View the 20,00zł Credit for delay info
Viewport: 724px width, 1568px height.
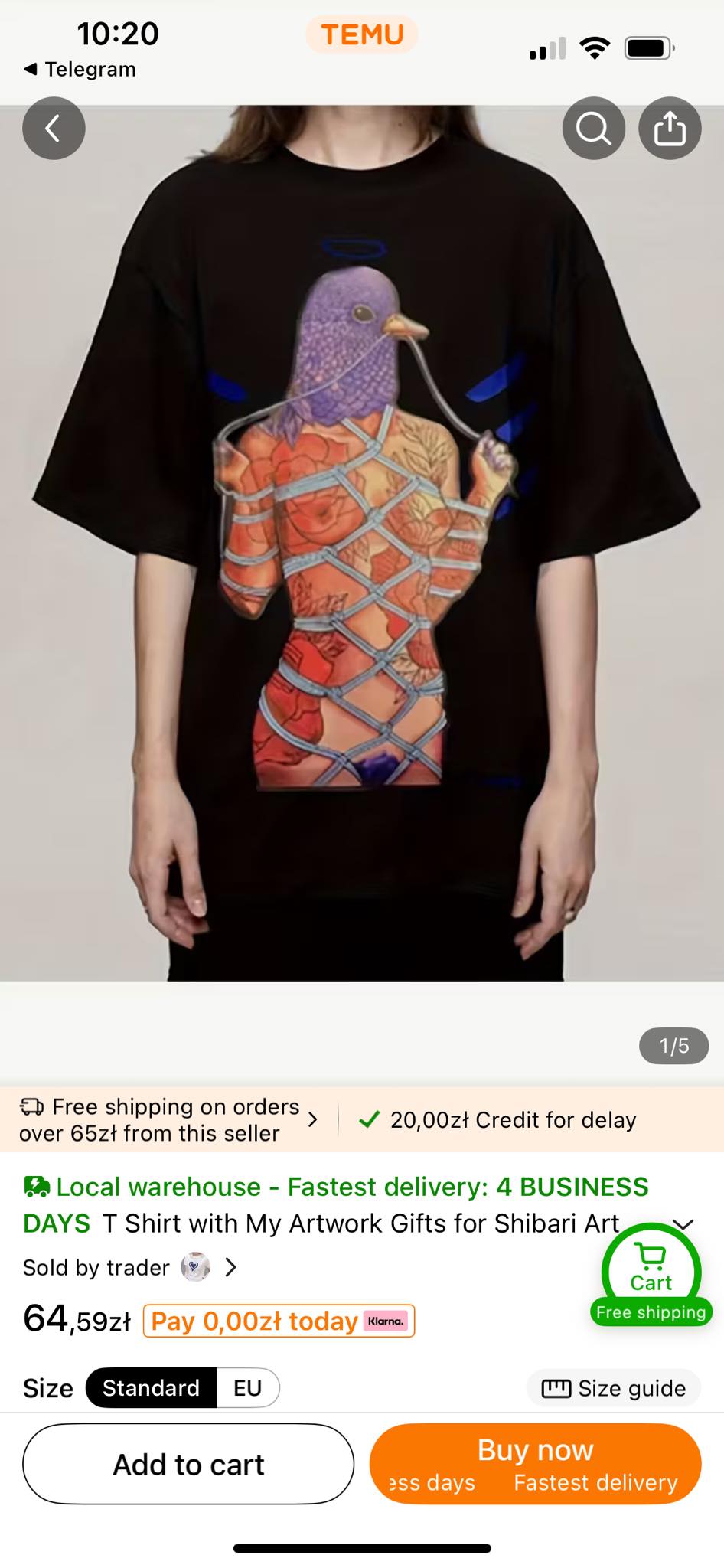(x=498, y=1120)
